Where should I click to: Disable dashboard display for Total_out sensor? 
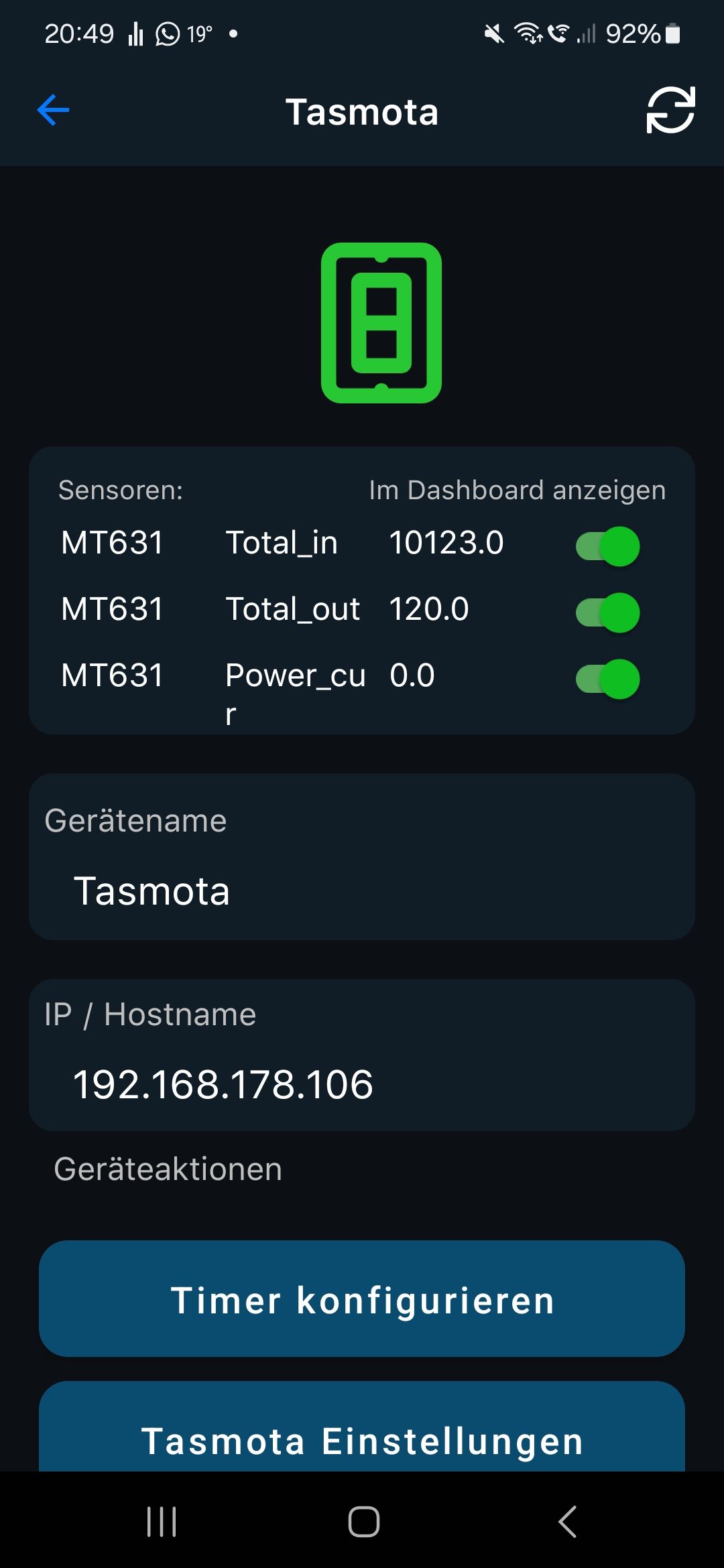tap(607, 612)
